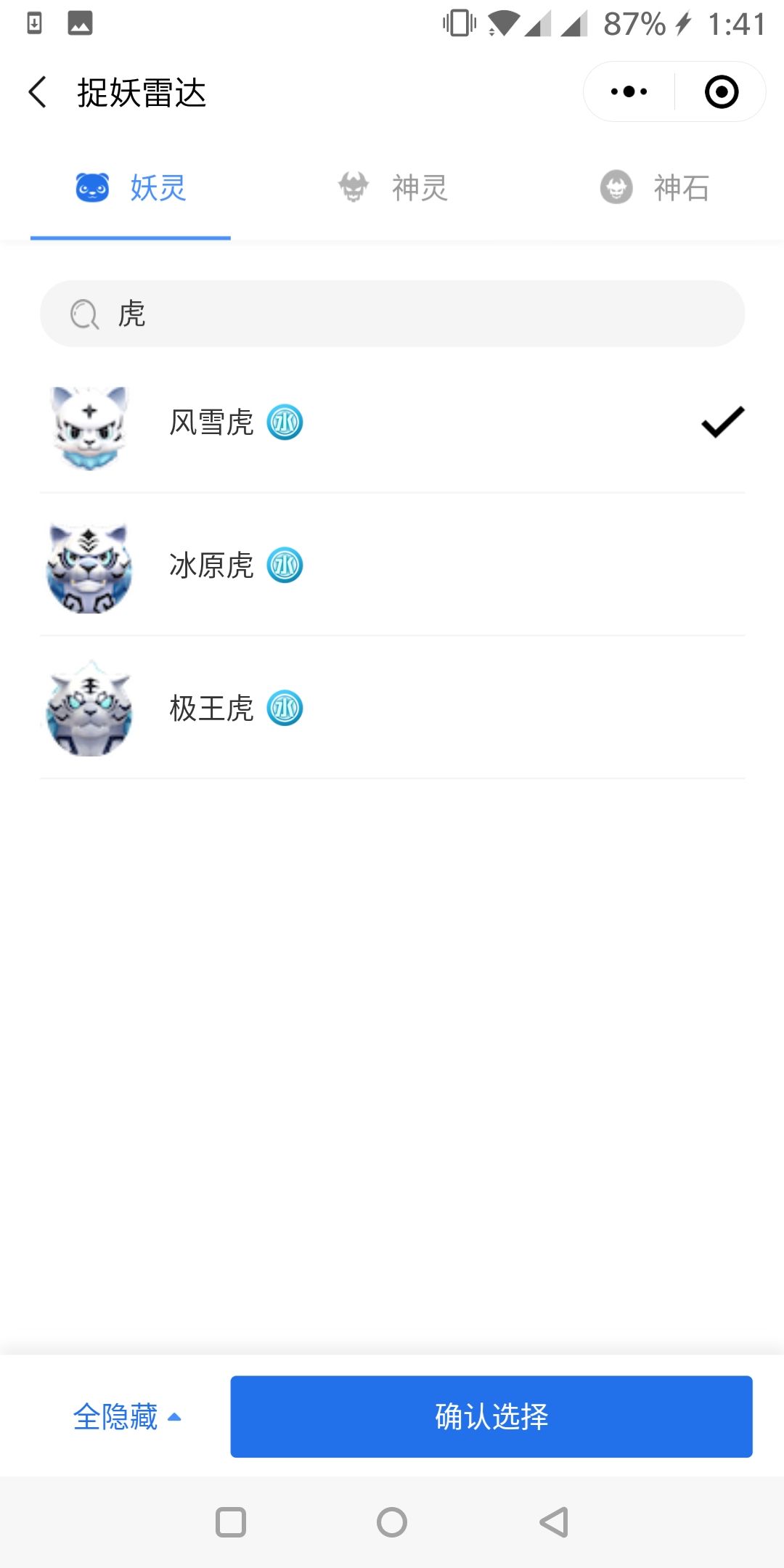784x1568 pixels.
Task: Click the search field containing 虎
Action: pyautogui.click(x=392, y=314)
